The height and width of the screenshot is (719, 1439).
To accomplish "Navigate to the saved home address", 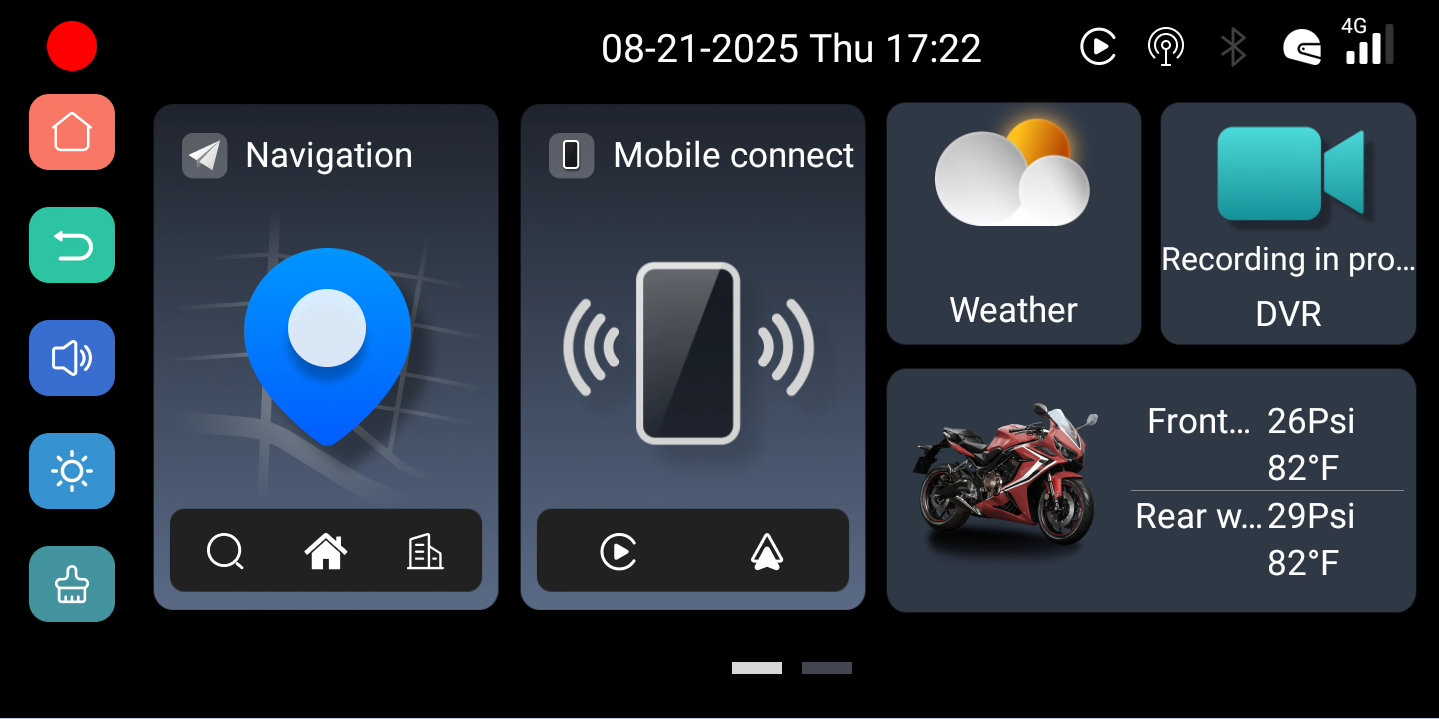I will (x=326, y=551).
